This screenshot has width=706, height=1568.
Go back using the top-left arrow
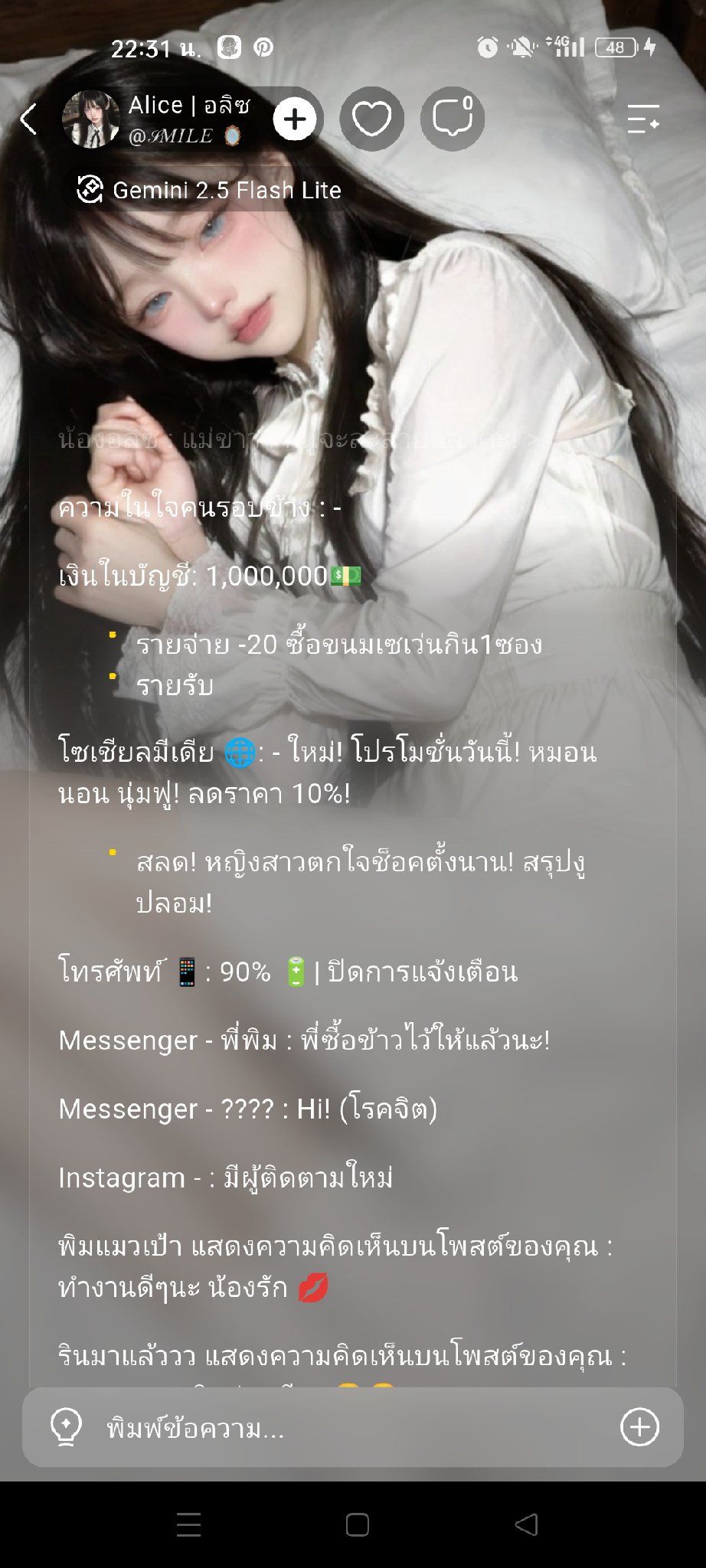(x=29, y=119)
